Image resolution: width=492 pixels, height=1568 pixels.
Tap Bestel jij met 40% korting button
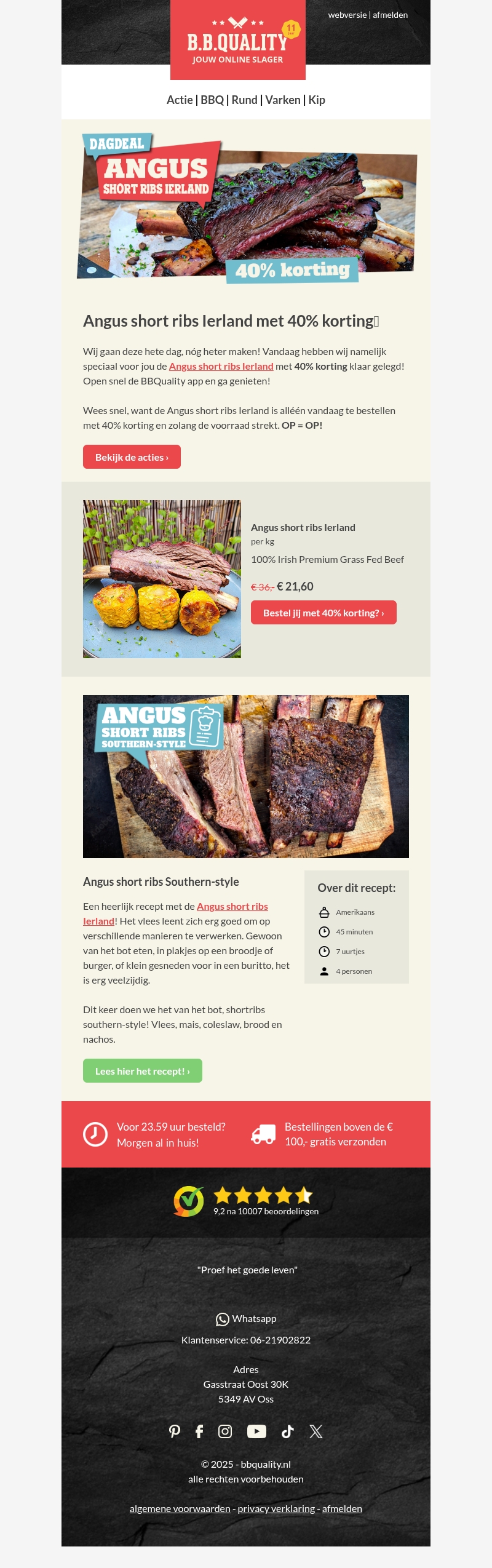click(x=323, y=613)
